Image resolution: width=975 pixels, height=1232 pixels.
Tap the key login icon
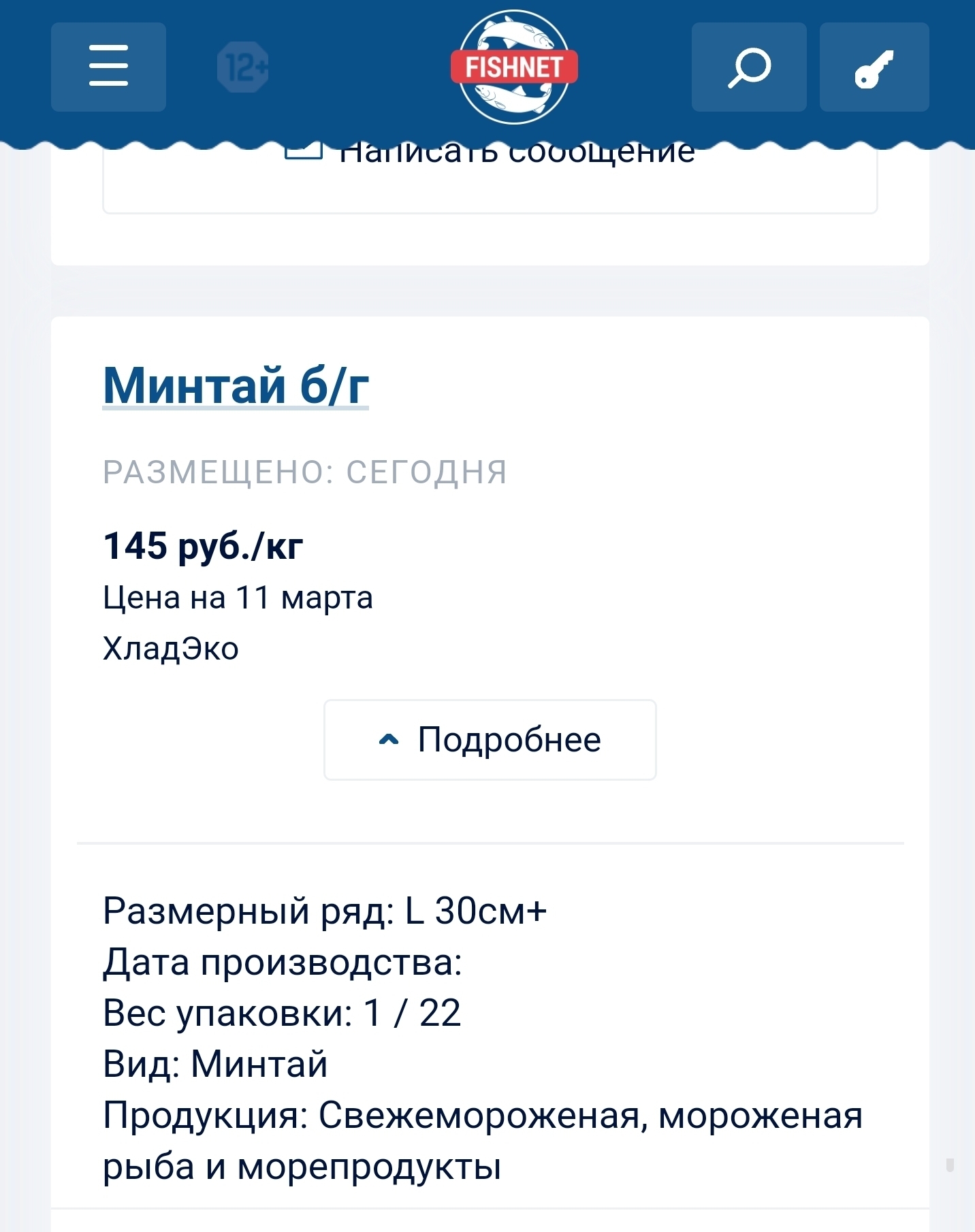[x=874, y=67]
